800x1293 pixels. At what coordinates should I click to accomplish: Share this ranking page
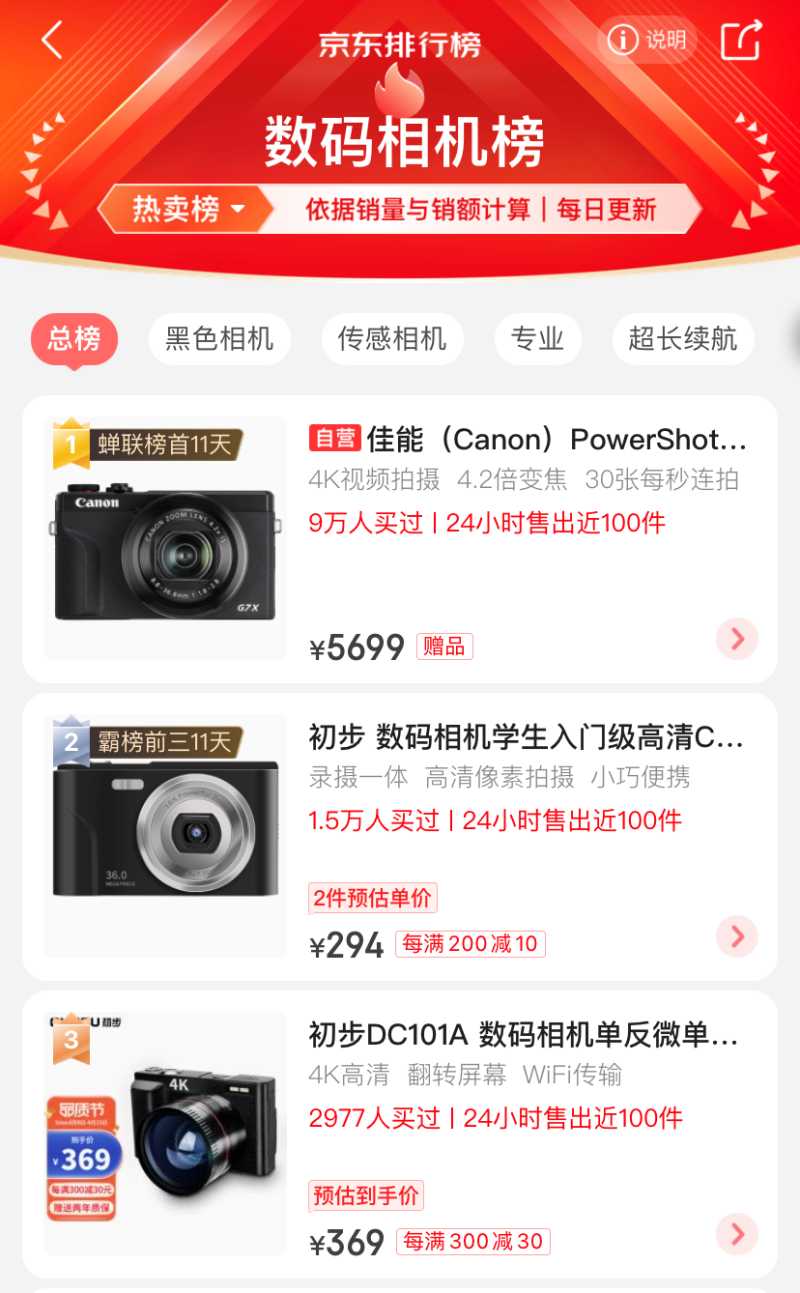[741, 41]
